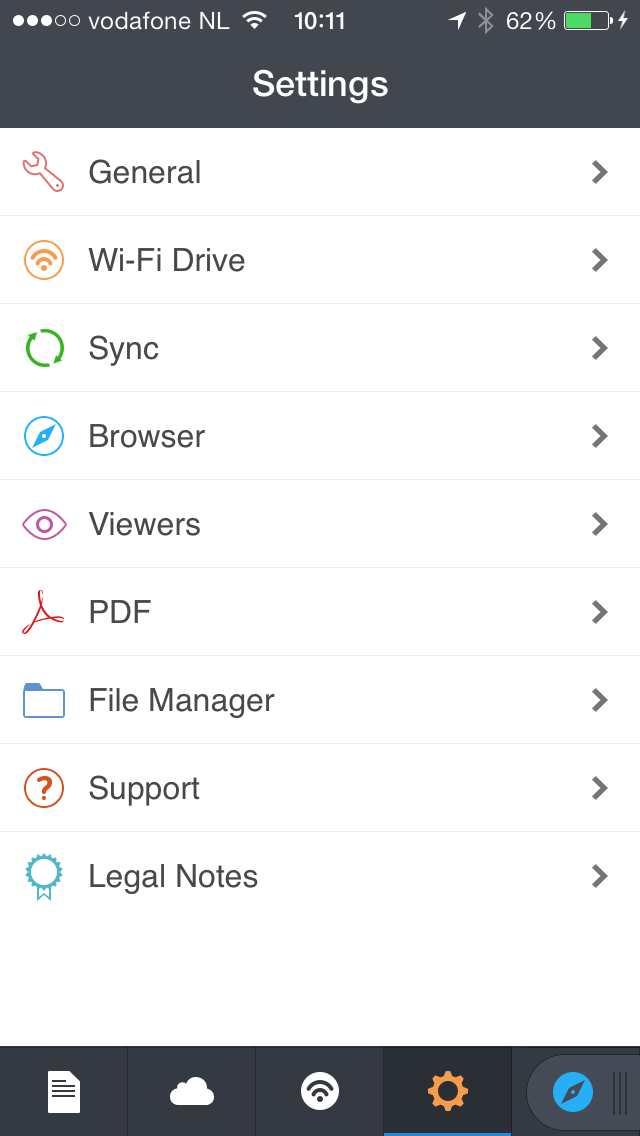Image resolution: width=640 pixels, height=1136 pixels.
Task: Tap the settings gear tab
Action: tap(447, 1091)
